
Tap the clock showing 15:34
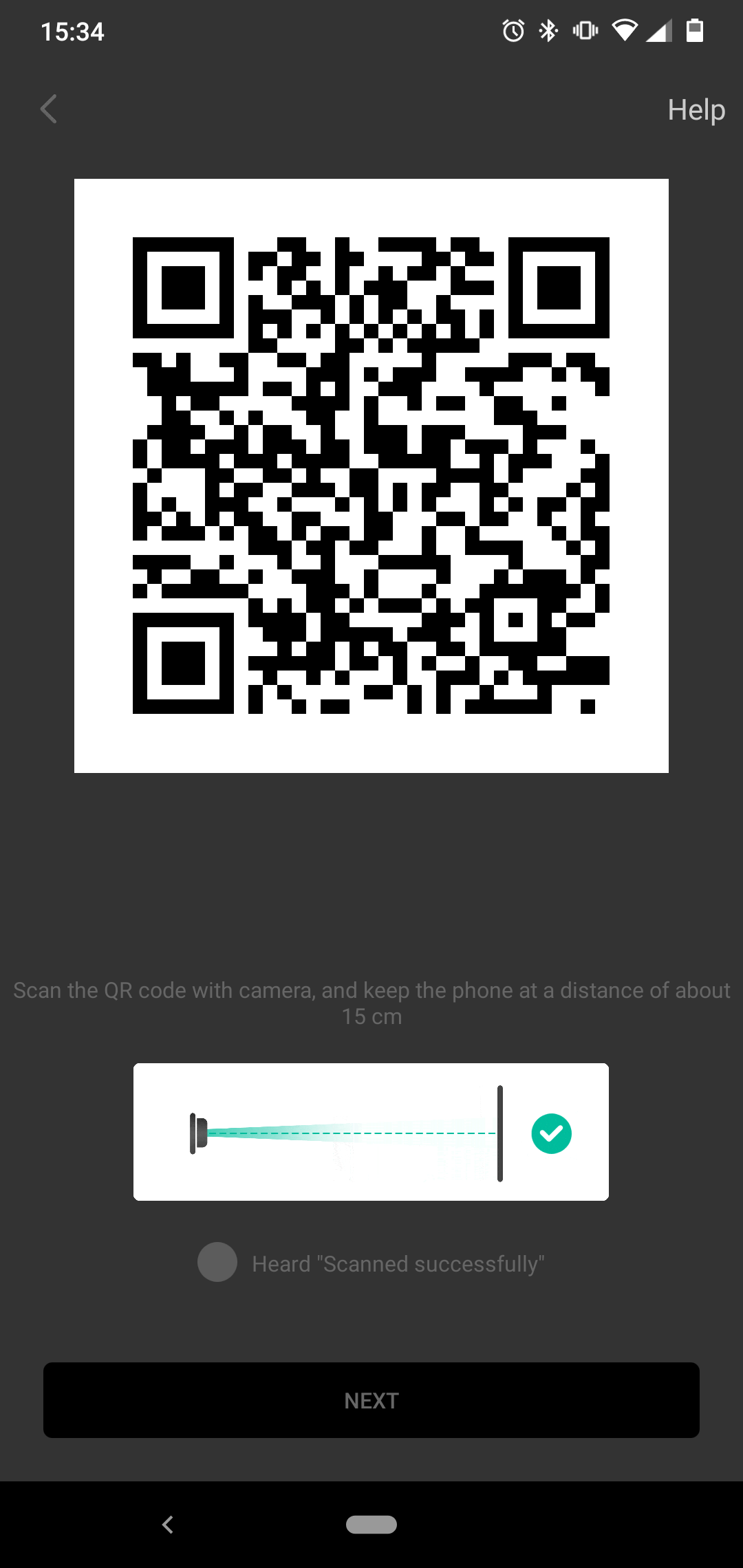coord(72,30)
